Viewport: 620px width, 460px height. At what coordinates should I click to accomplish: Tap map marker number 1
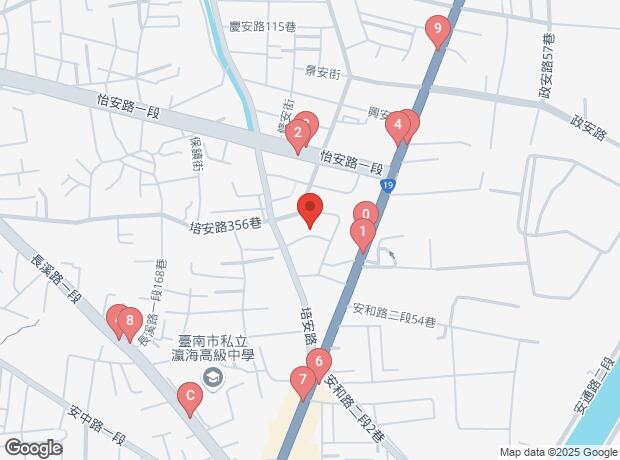pos(362,233)
